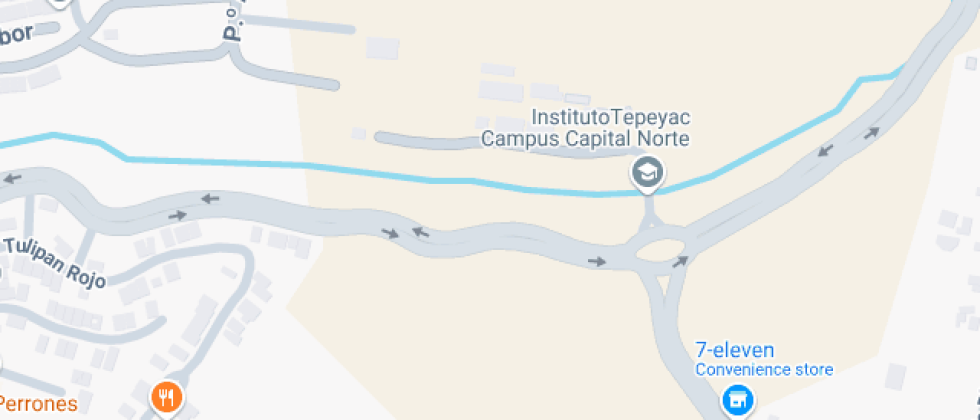
Task: Select the 7-eleven convenience store pin
Action: pyautogui.click(x=738, y=400)
